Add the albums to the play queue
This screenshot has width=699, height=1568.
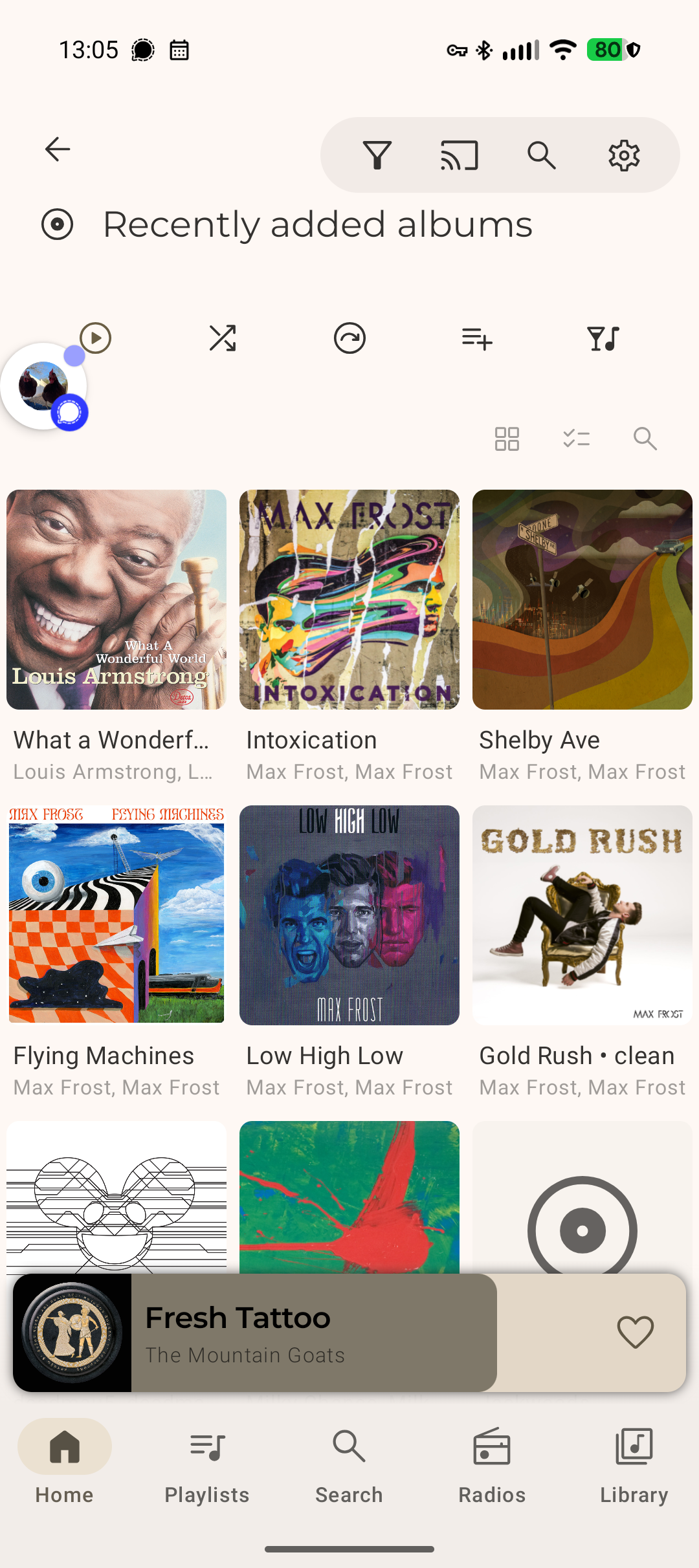pos(477,338)
